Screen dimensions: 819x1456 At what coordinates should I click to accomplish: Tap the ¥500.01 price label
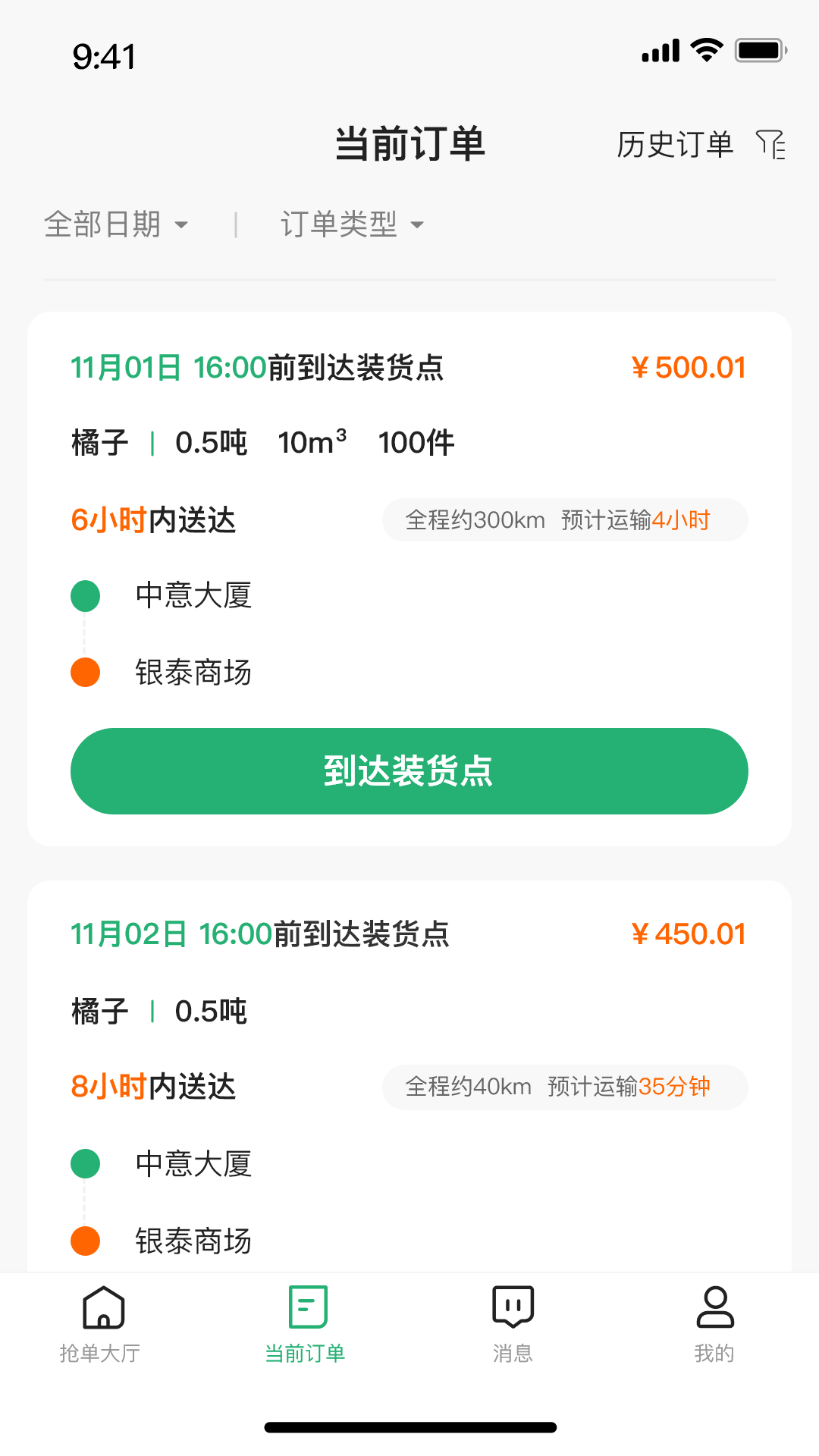click(690, 366)
